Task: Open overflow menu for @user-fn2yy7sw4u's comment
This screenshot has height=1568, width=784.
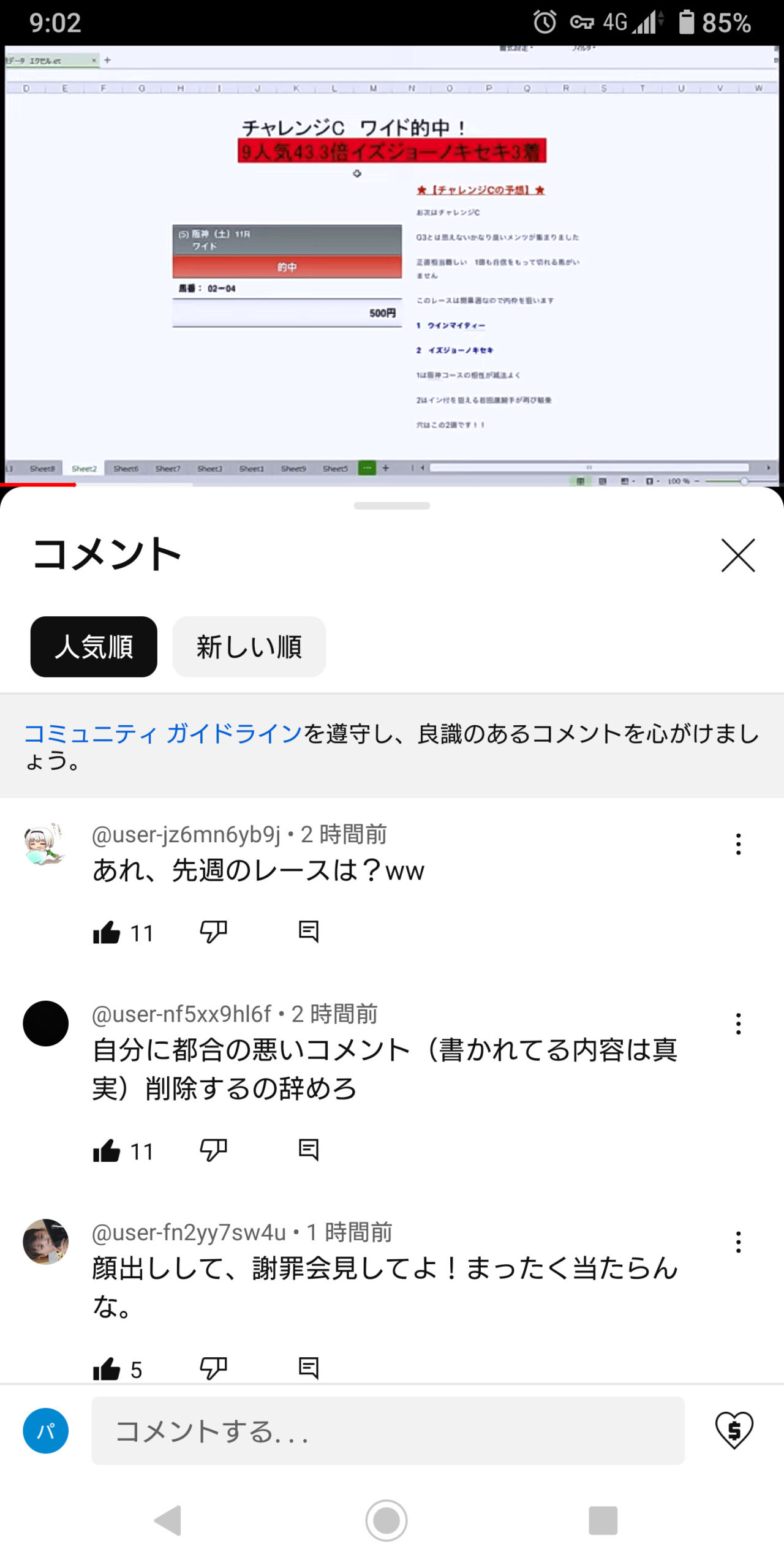Action: (x=738, y=1242)
